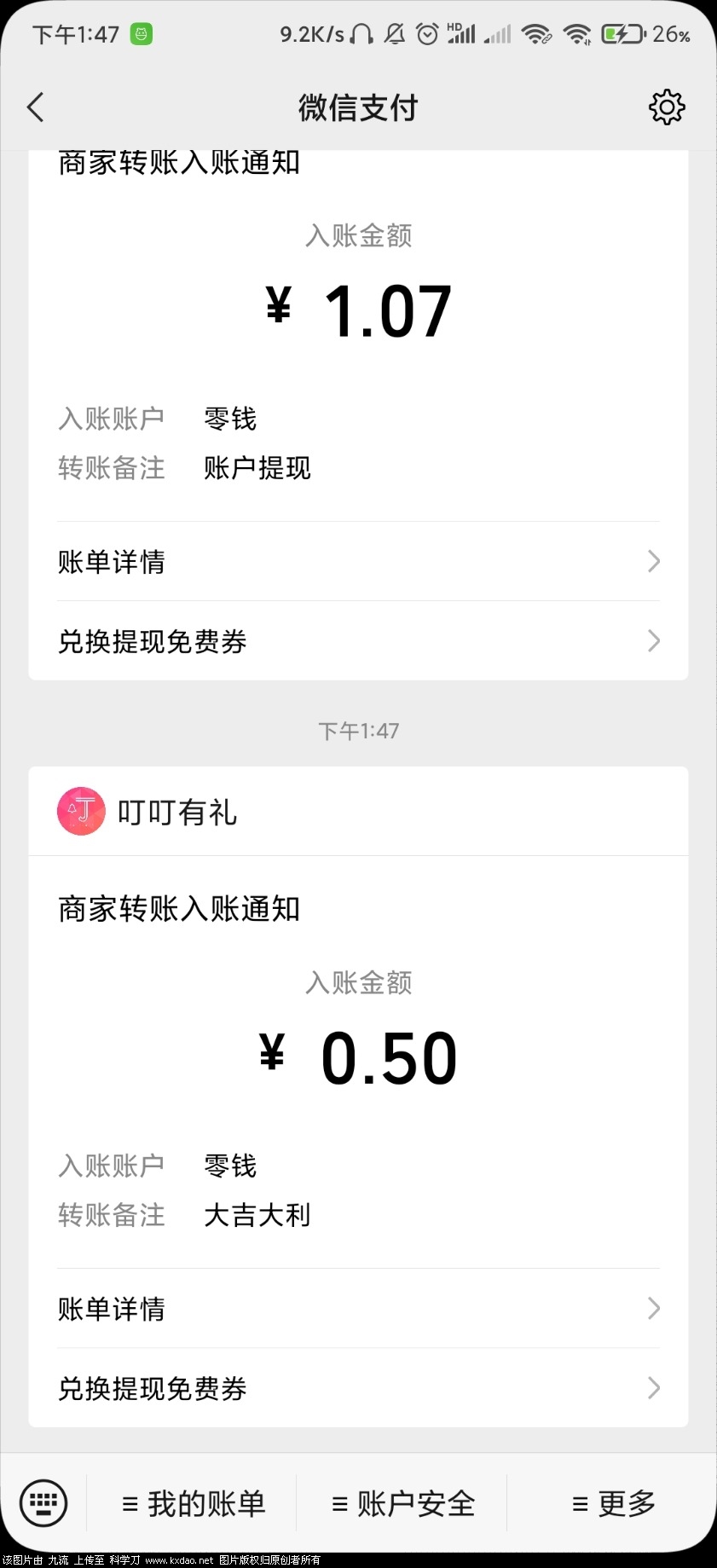Tap the back arrow to exit 微信支付
Viewport: 717px width, 1568px height.
pos(34,107)
